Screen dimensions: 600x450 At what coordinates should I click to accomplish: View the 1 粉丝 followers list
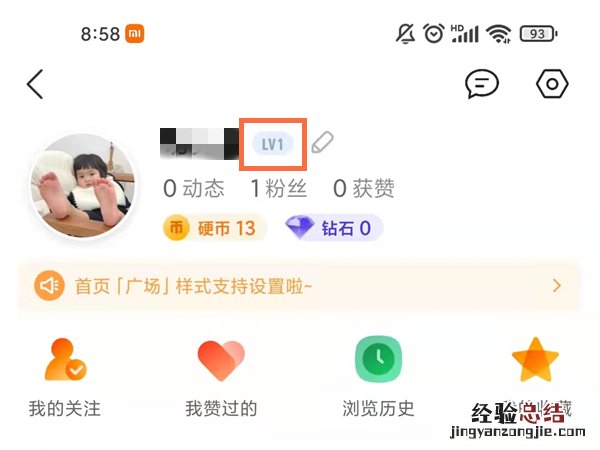[x=278, y=188]
